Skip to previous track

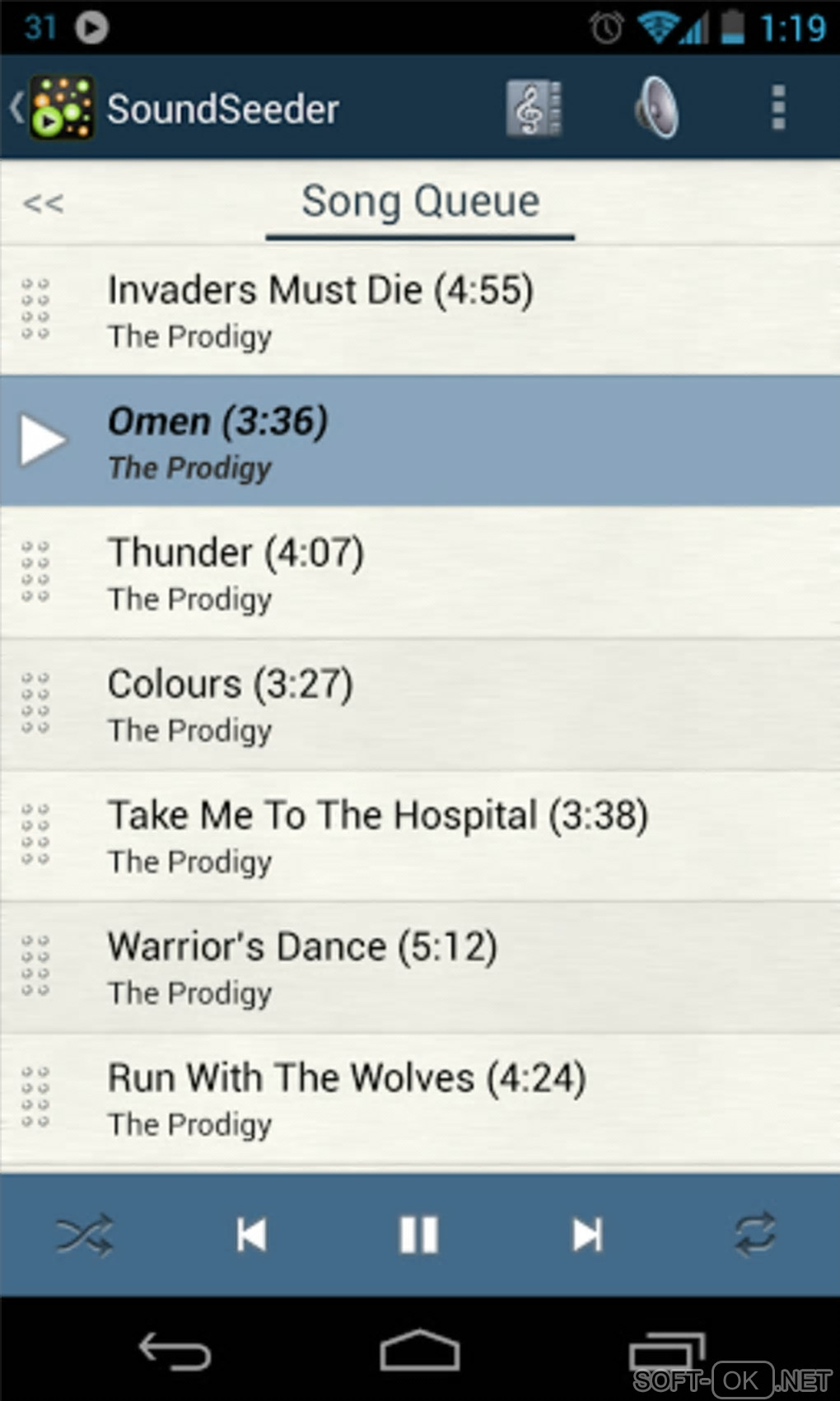(x=251, y=1235)
